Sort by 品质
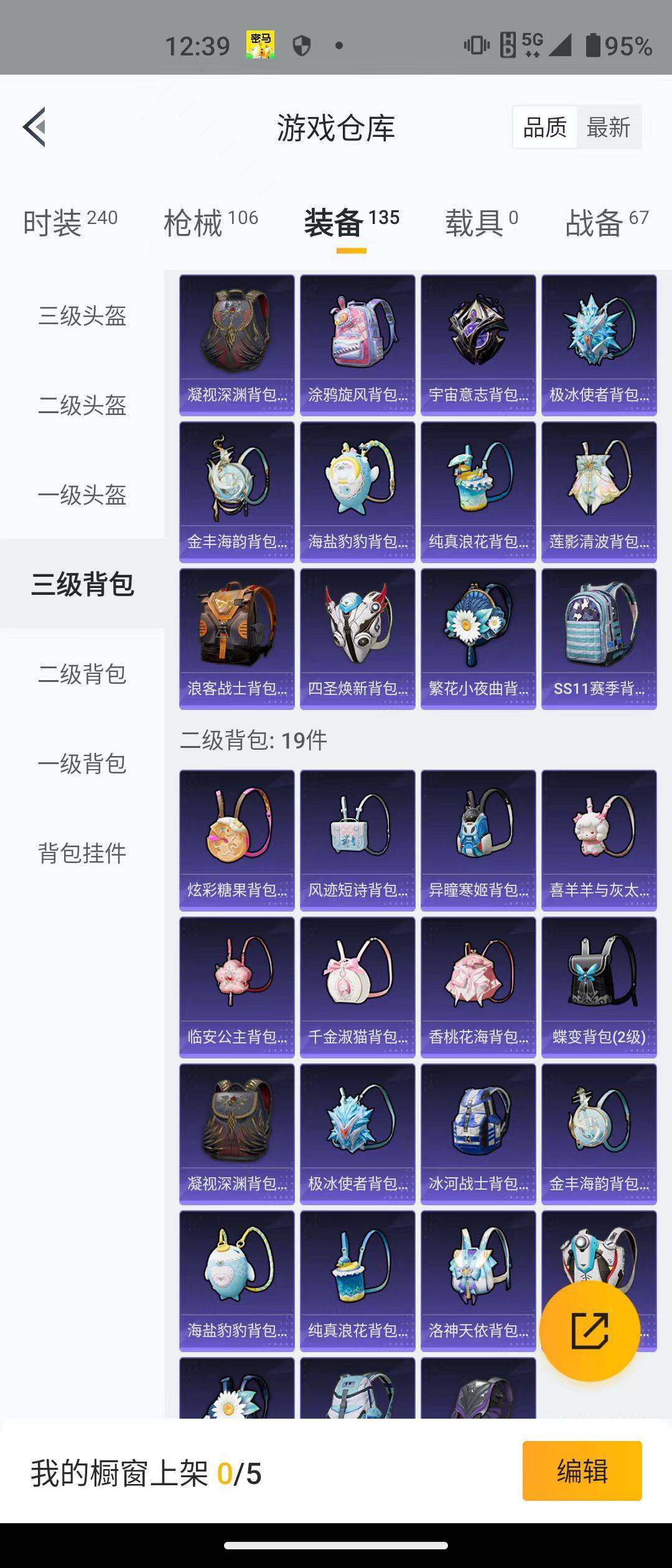 [x=544, y=128]
